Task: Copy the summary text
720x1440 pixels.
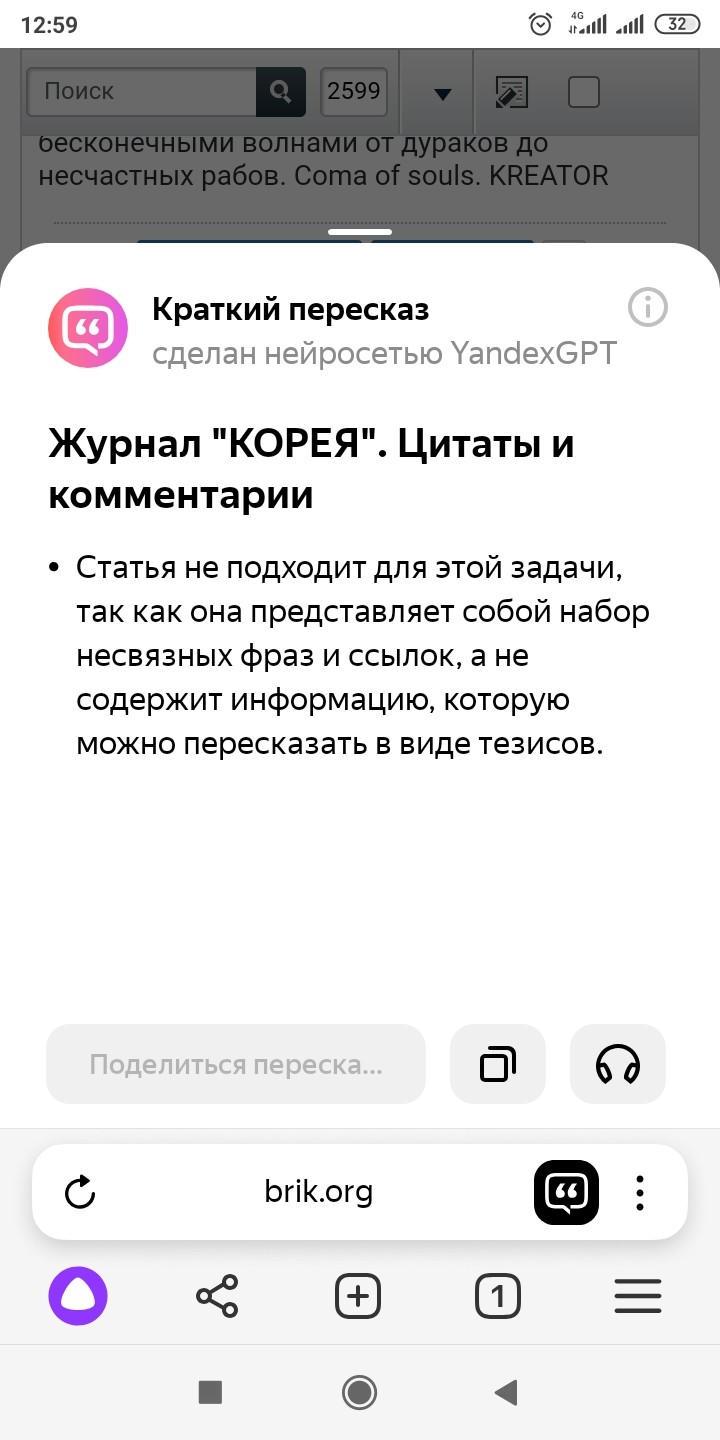Action: tap(498, 1064)
